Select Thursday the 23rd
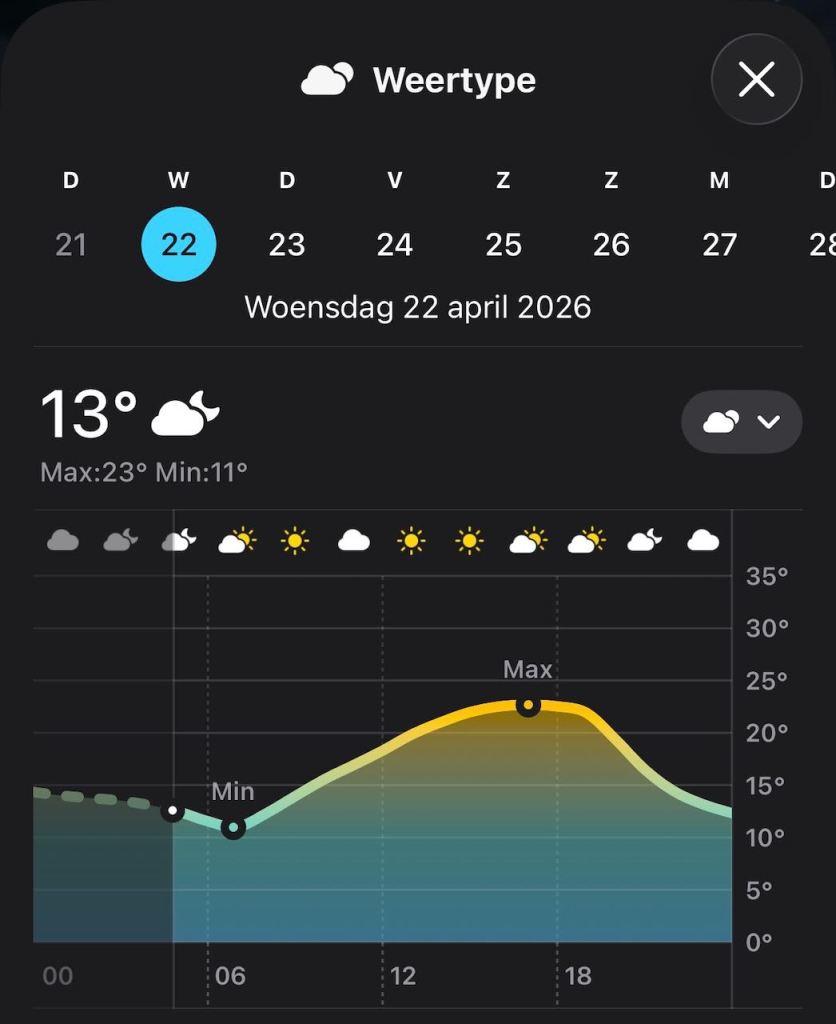This screenshot has width=836, height=1024. tap(287, 244)
